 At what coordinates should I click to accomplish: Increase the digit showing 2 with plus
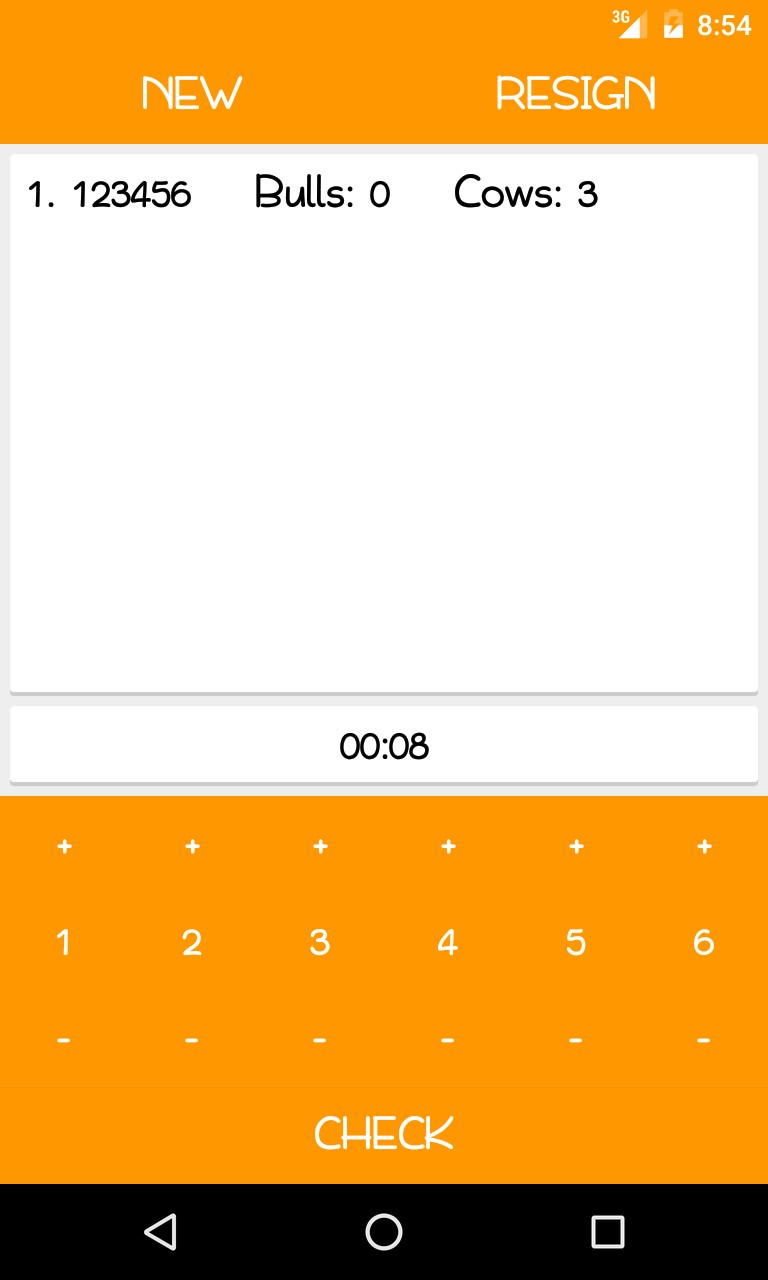click(192, 846)
